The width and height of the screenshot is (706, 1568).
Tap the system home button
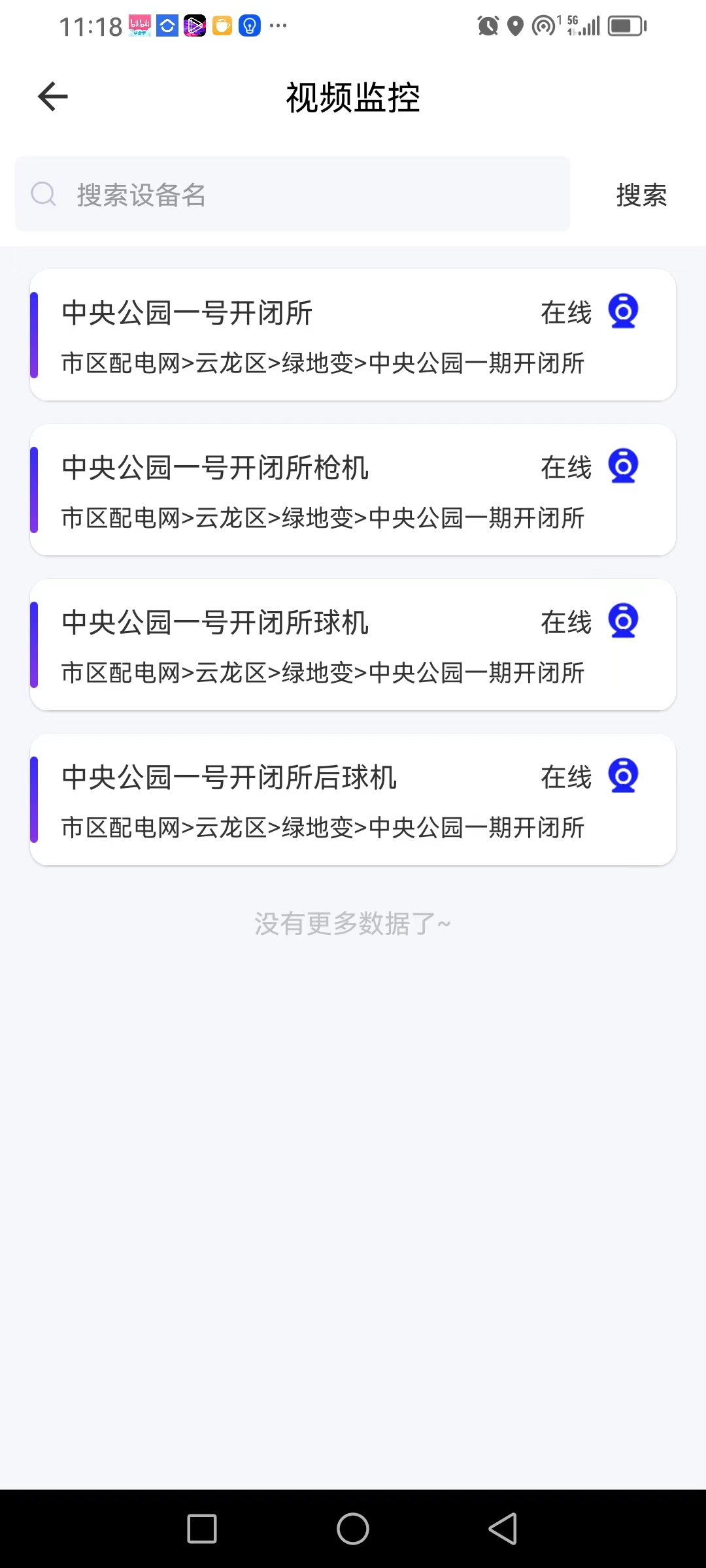tap(353, 1529)
